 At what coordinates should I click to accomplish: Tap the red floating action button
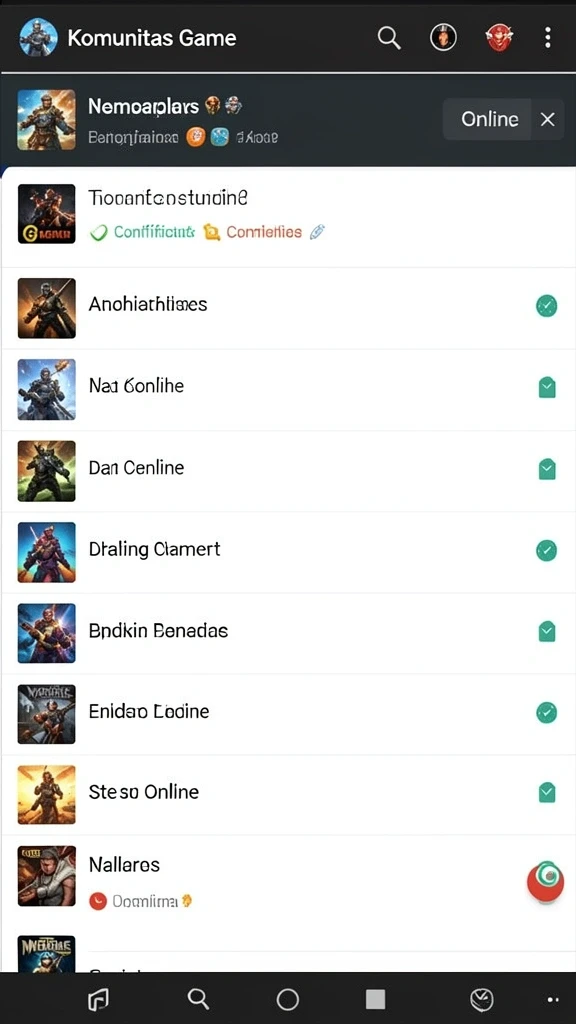546,881
